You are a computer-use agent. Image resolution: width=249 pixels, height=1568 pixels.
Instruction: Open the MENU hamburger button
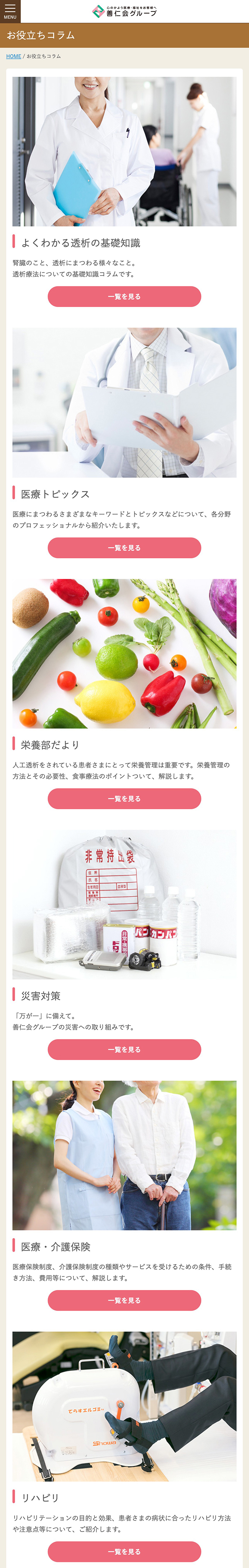point(10,11)
